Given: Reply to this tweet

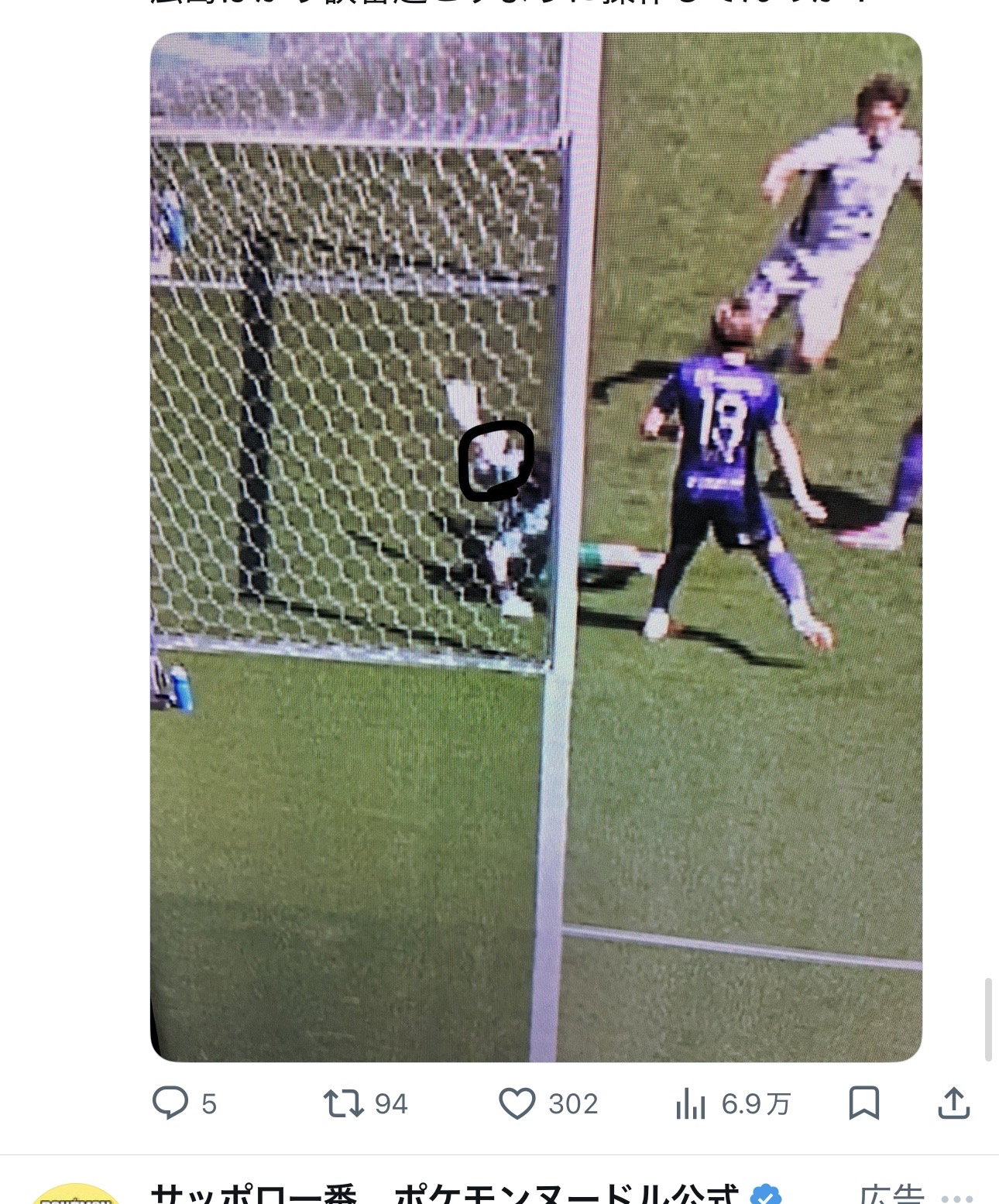Looking at the screenshot, I should (x=170, y=1103).
